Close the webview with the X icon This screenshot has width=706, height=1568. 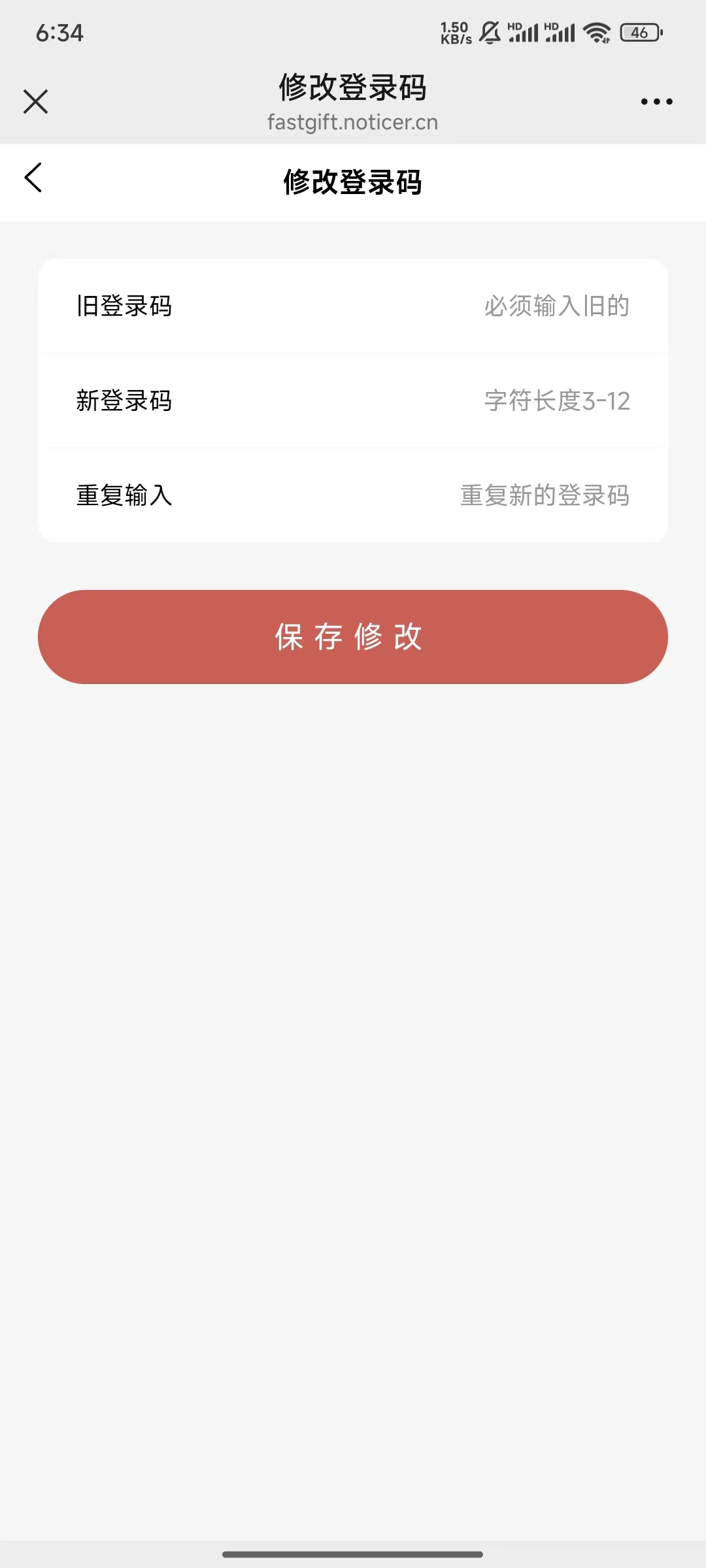36,102
